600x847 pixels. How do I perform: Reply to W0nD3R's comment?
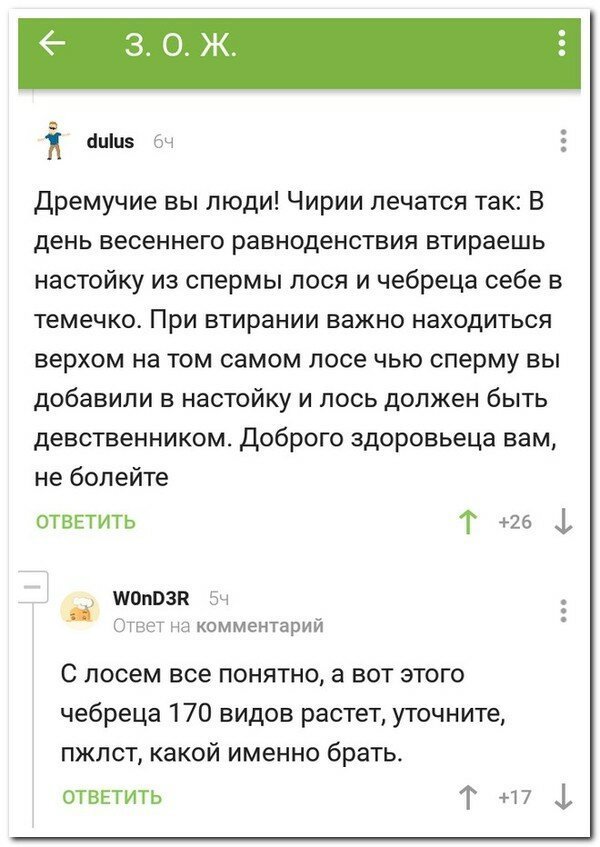[112, 796]
